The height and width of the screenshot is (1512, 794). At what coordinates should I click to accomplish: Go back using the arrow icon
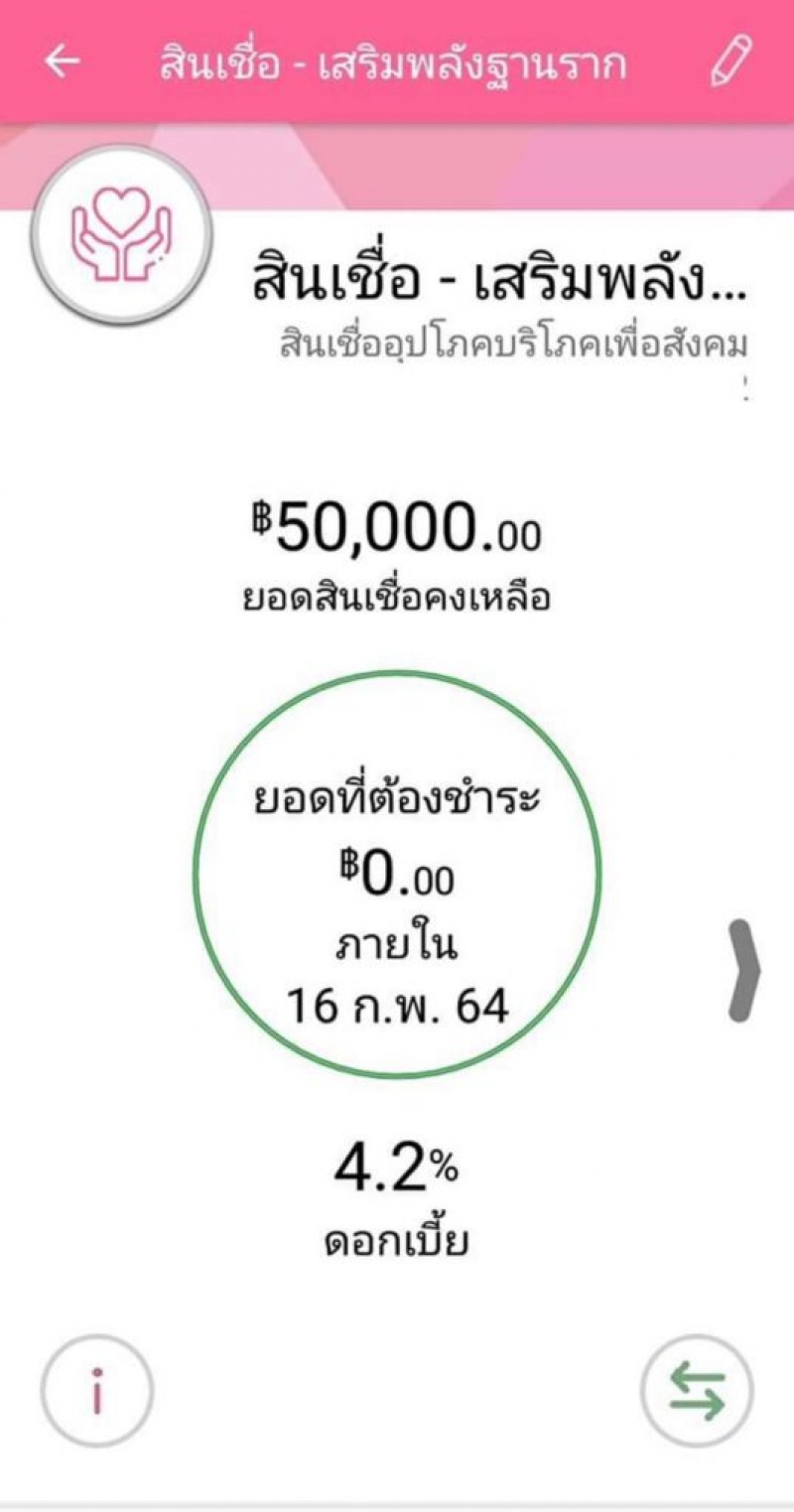[63, 62]
